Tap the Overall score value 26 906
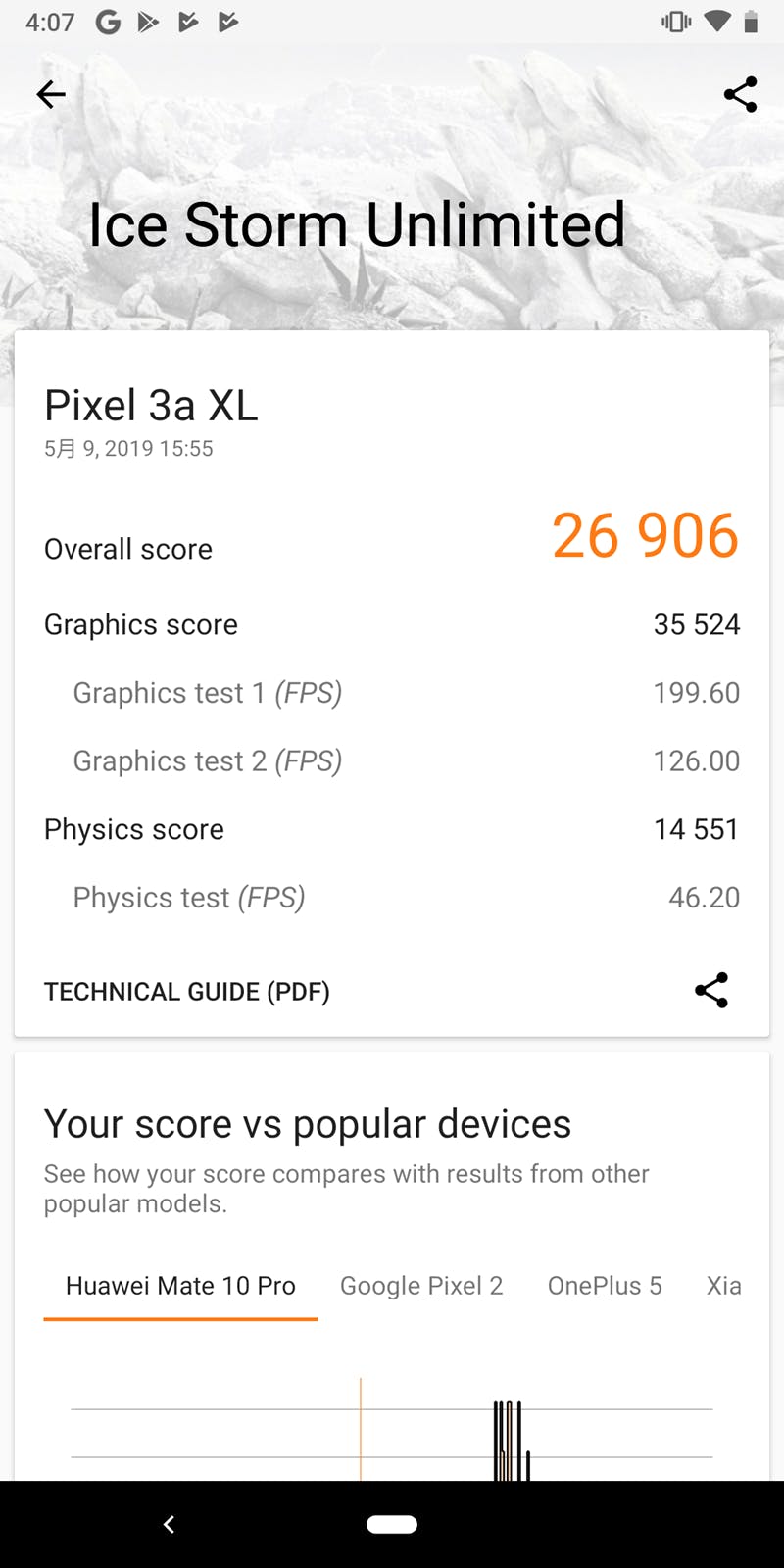The image size is (784, 1568). pos(645,535)
